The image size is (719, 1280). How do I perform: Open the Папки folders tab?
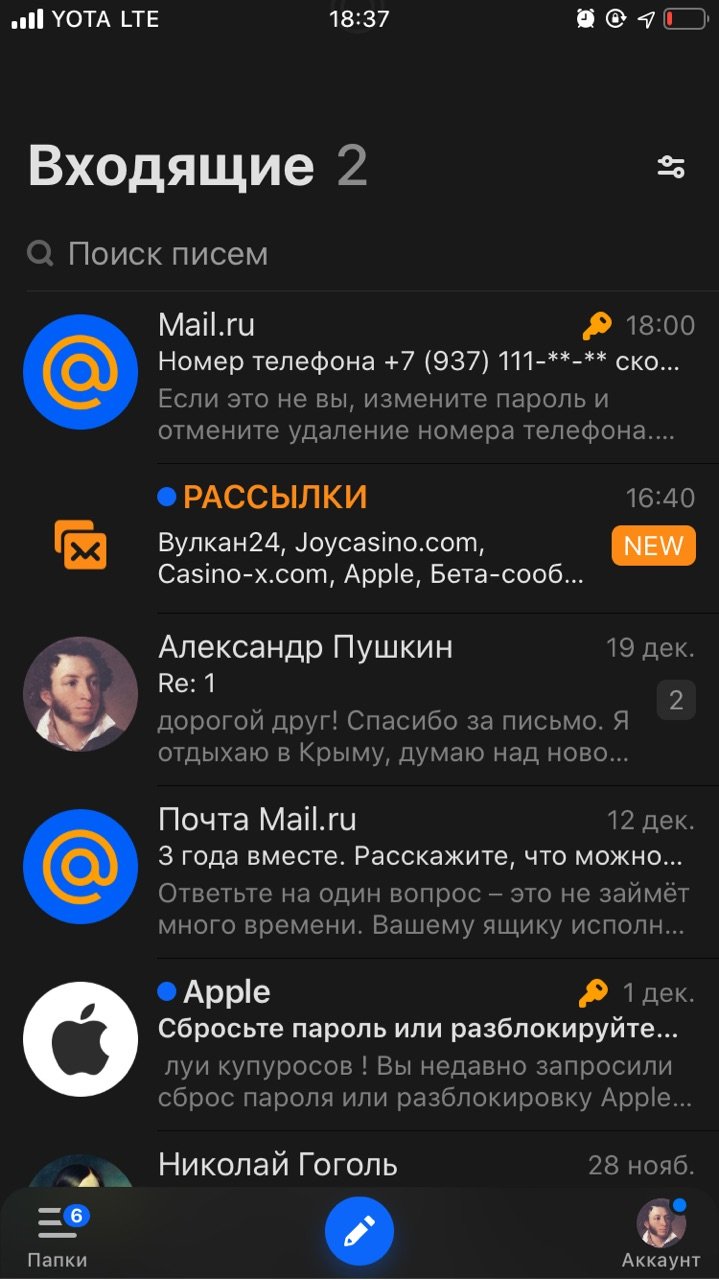(58, 1235)
